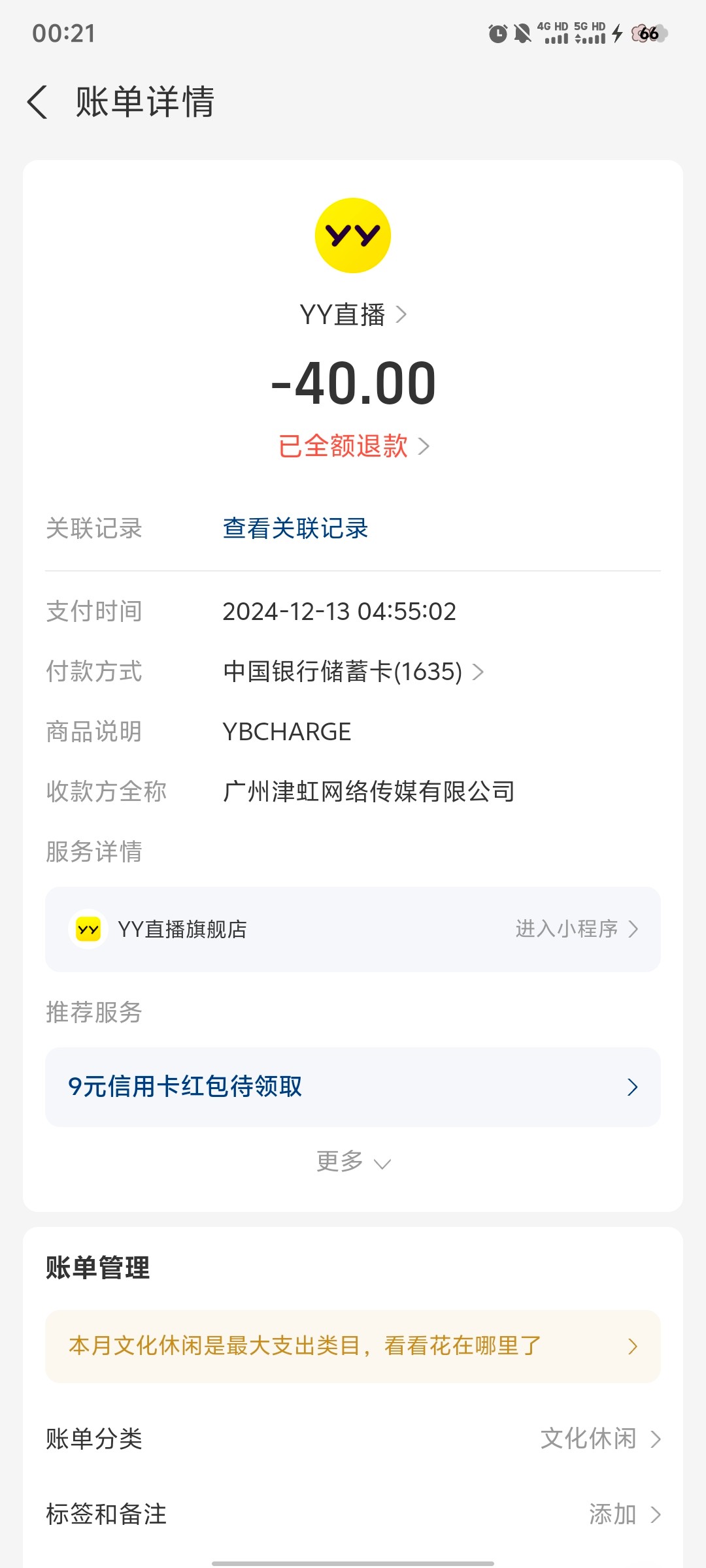Image resolution: width=706 pixels, height=1568 pixels.
Task: Go back from the 账单详情 page
Action: (x=37, y=102)
